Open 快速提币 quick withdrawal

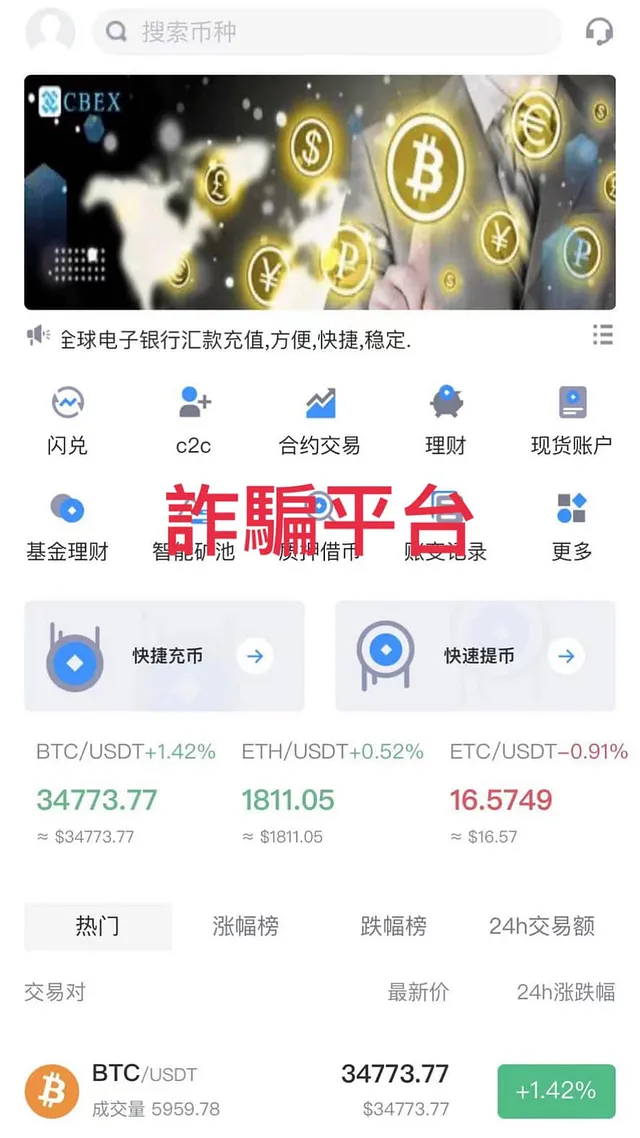coord(475,656)
